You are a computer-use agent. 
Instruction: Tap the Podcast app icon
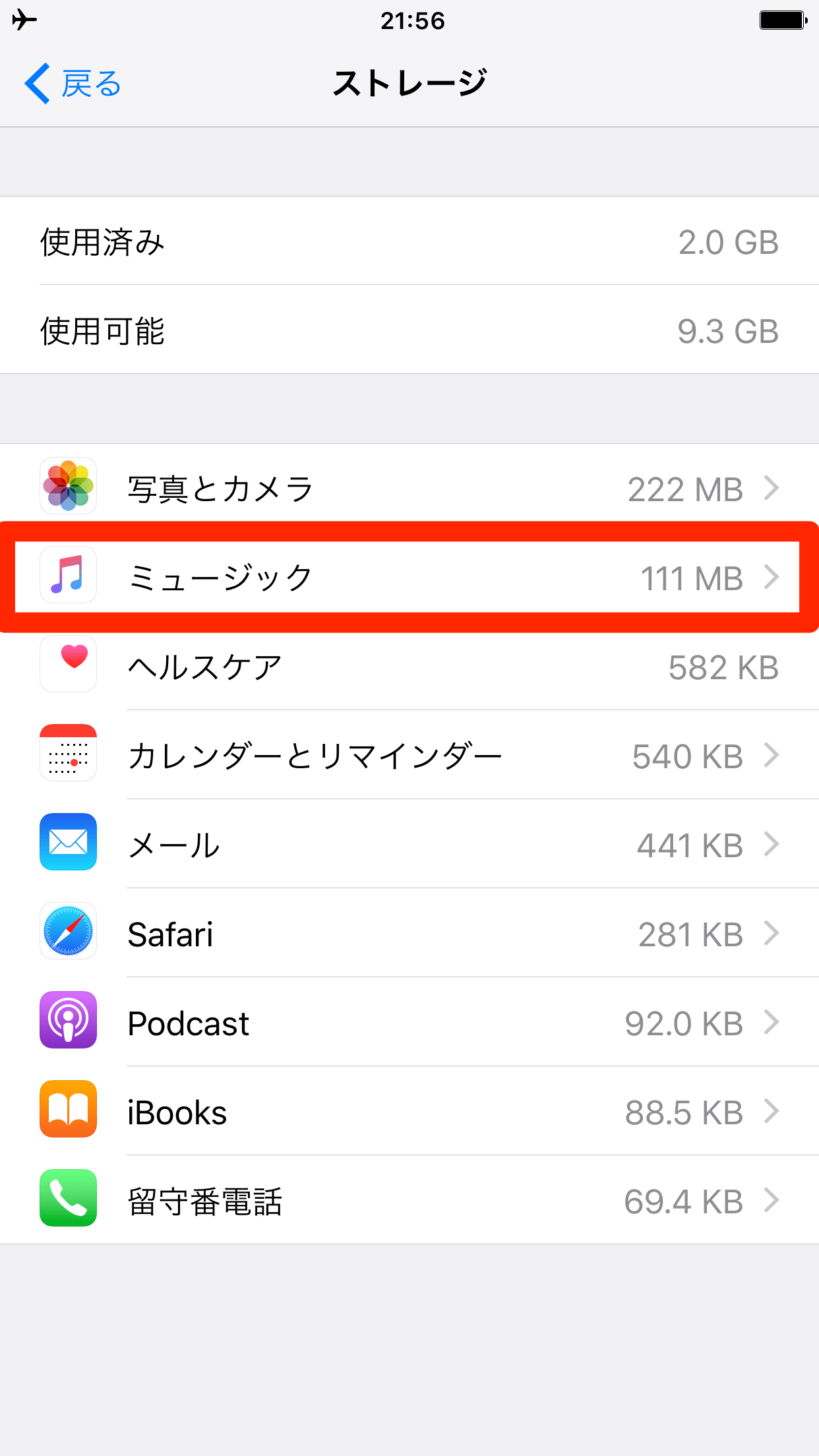68,1021
